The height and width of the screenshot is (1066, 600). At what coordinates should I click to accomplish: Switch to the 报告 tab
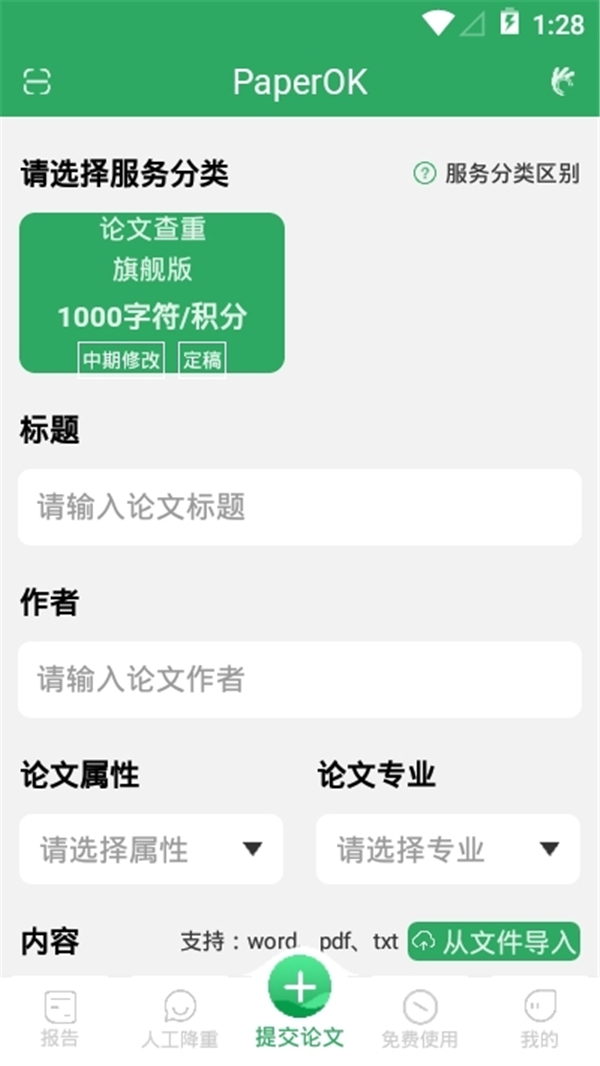click(x=60, y=1018)
